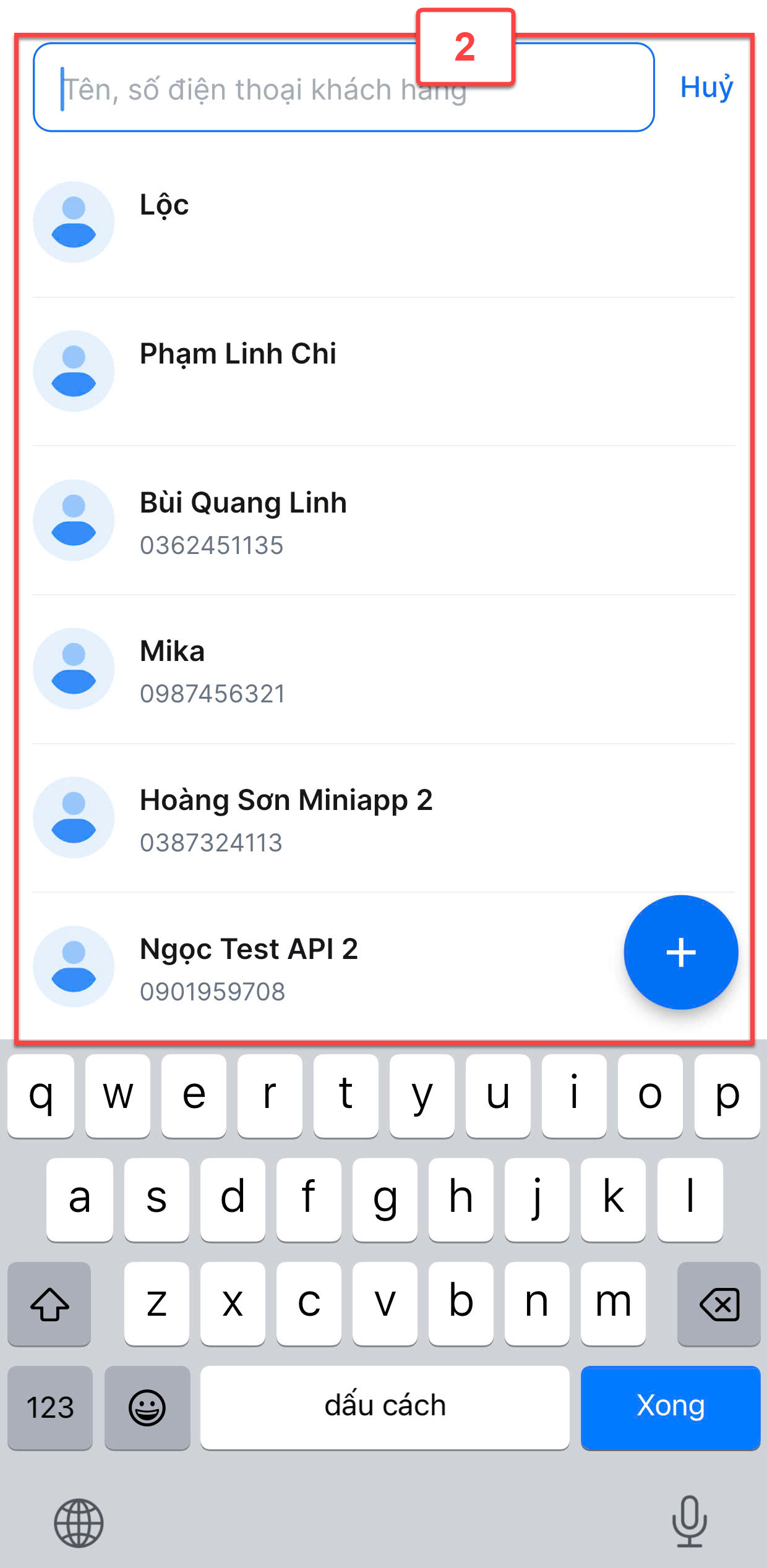This screenshot has height=1568, width=767.
Task: Focus the customer name or phone search field
Action: (x=344, y=87)
